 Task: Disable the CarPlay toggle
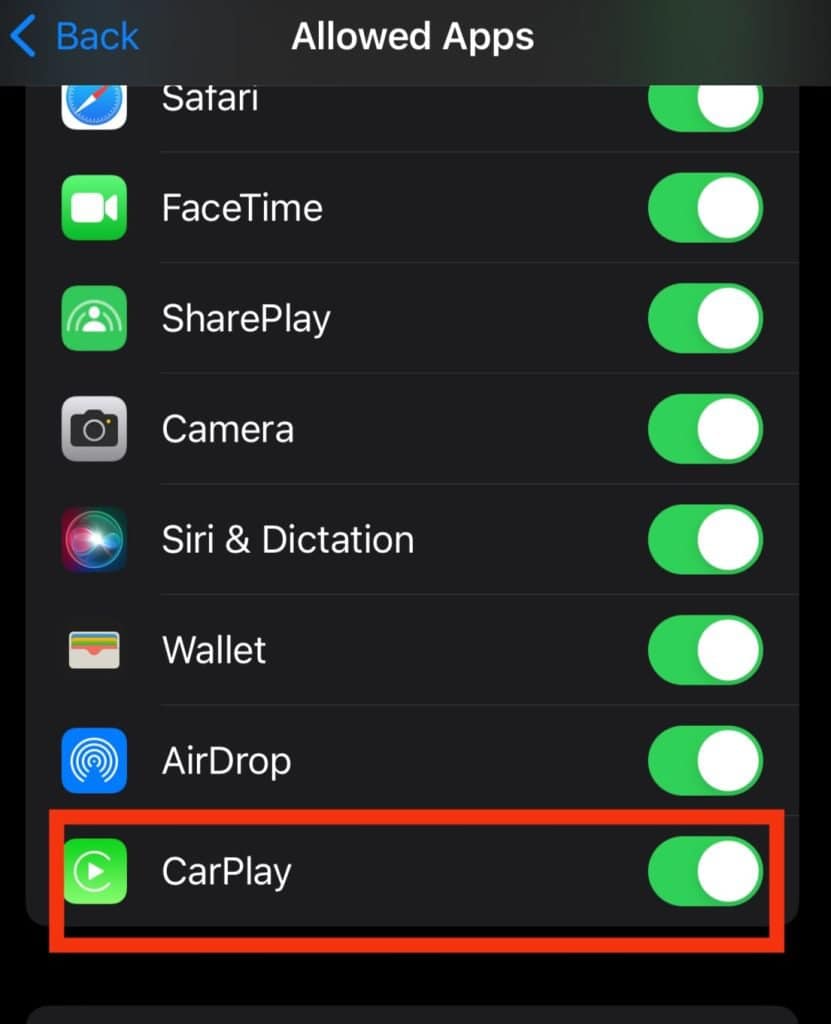tap(705, 871)
